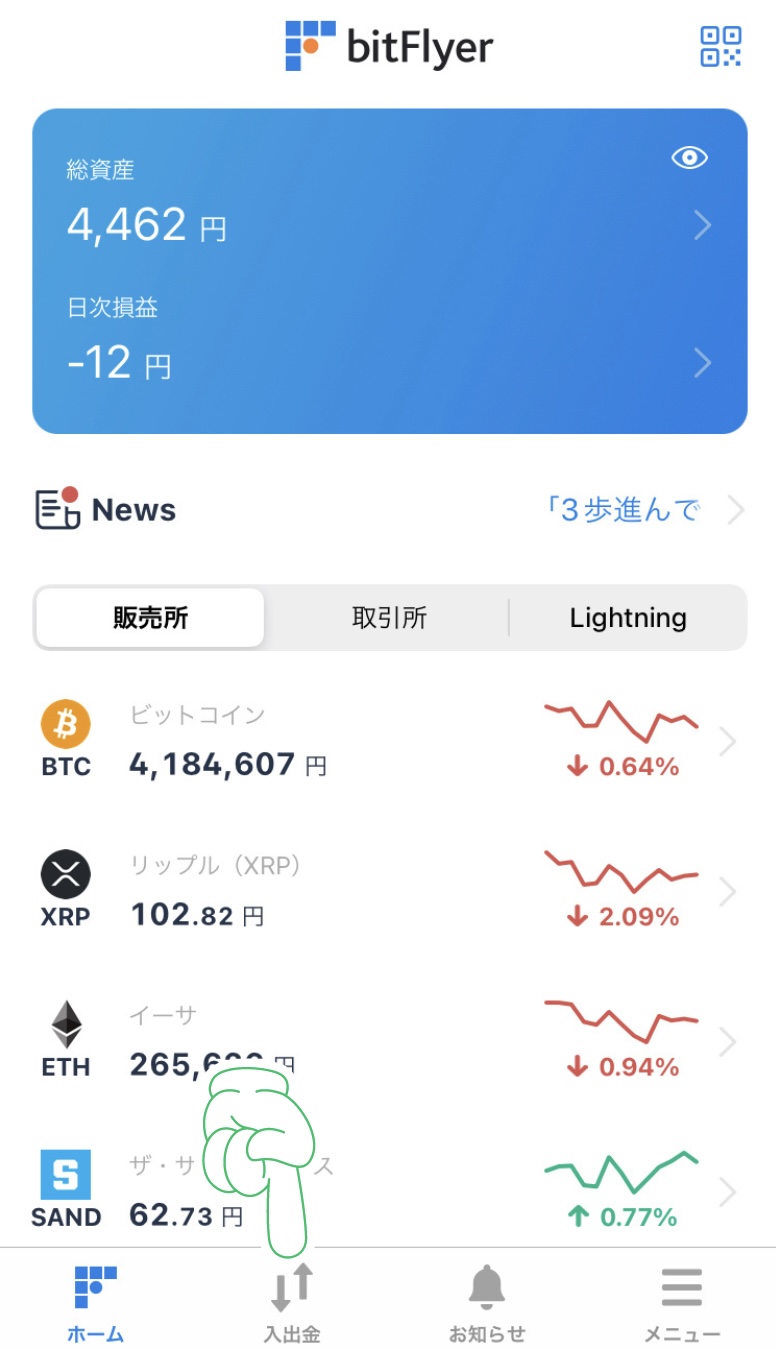Screen dimensions: 776x1349
Task: Select the ETH Ethereum coin icon
Action: tap(65, 1024)
